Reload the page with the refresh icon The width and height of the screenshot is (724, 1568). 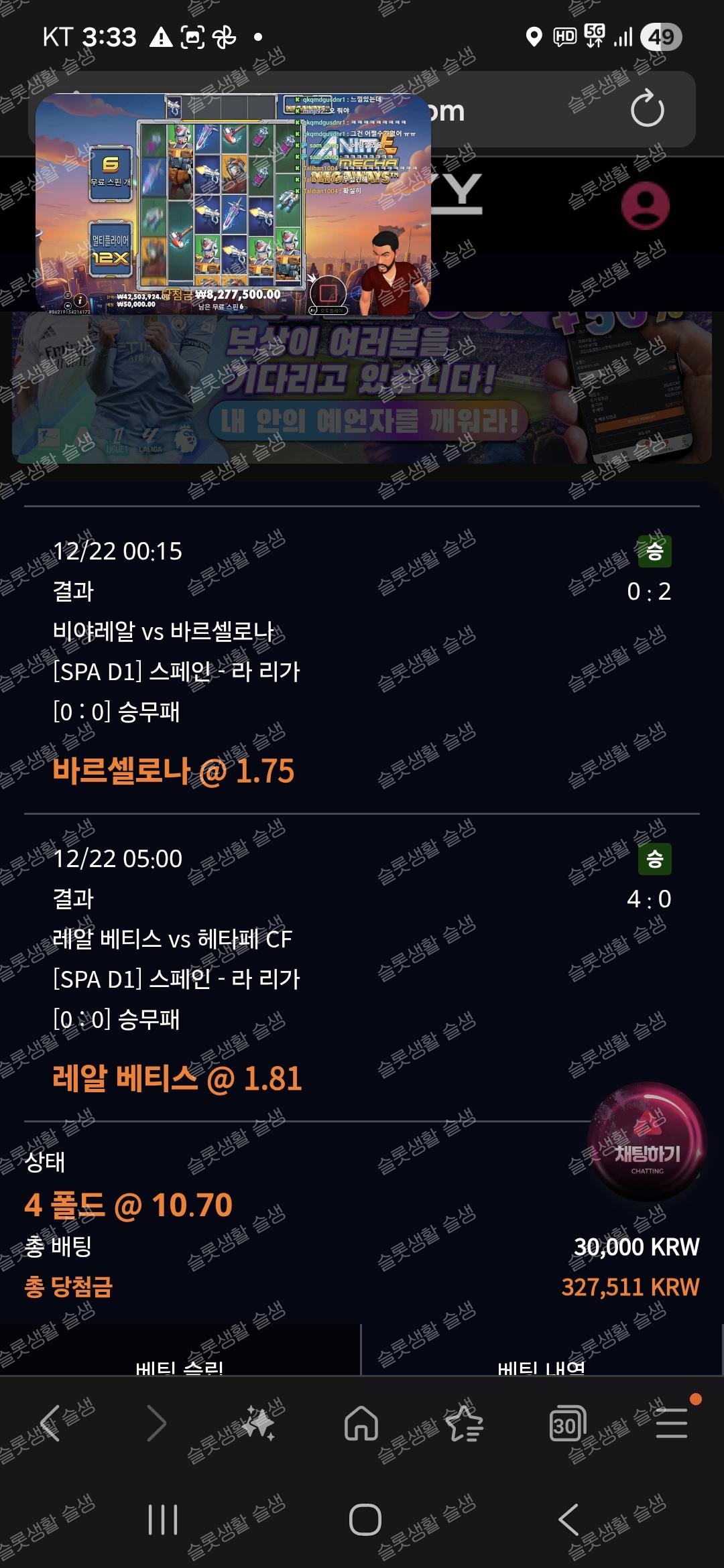(647, 109)
